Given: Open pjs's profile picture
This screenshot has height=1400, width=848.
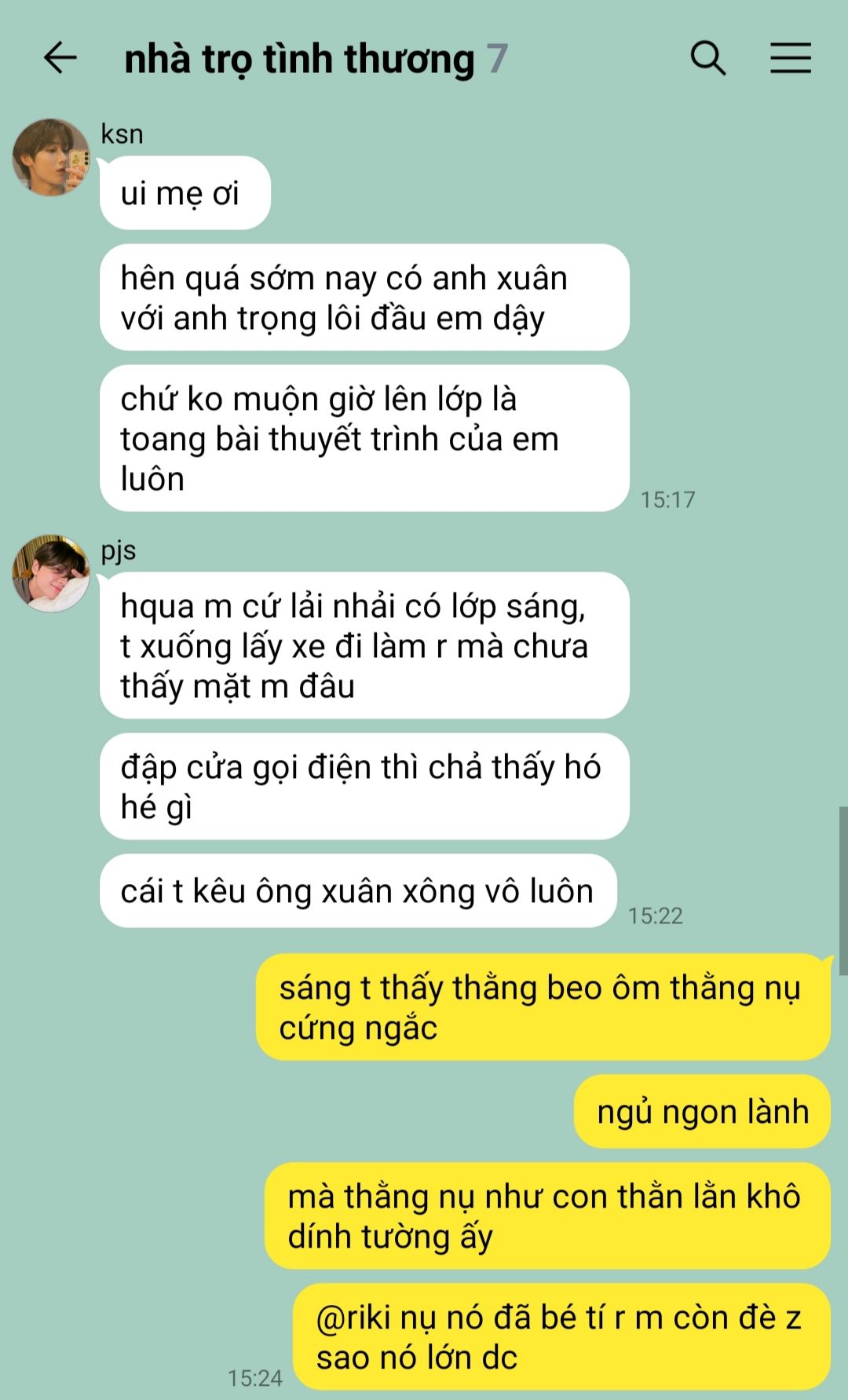Looking at the screenshot, I should (x=51, y=573).
